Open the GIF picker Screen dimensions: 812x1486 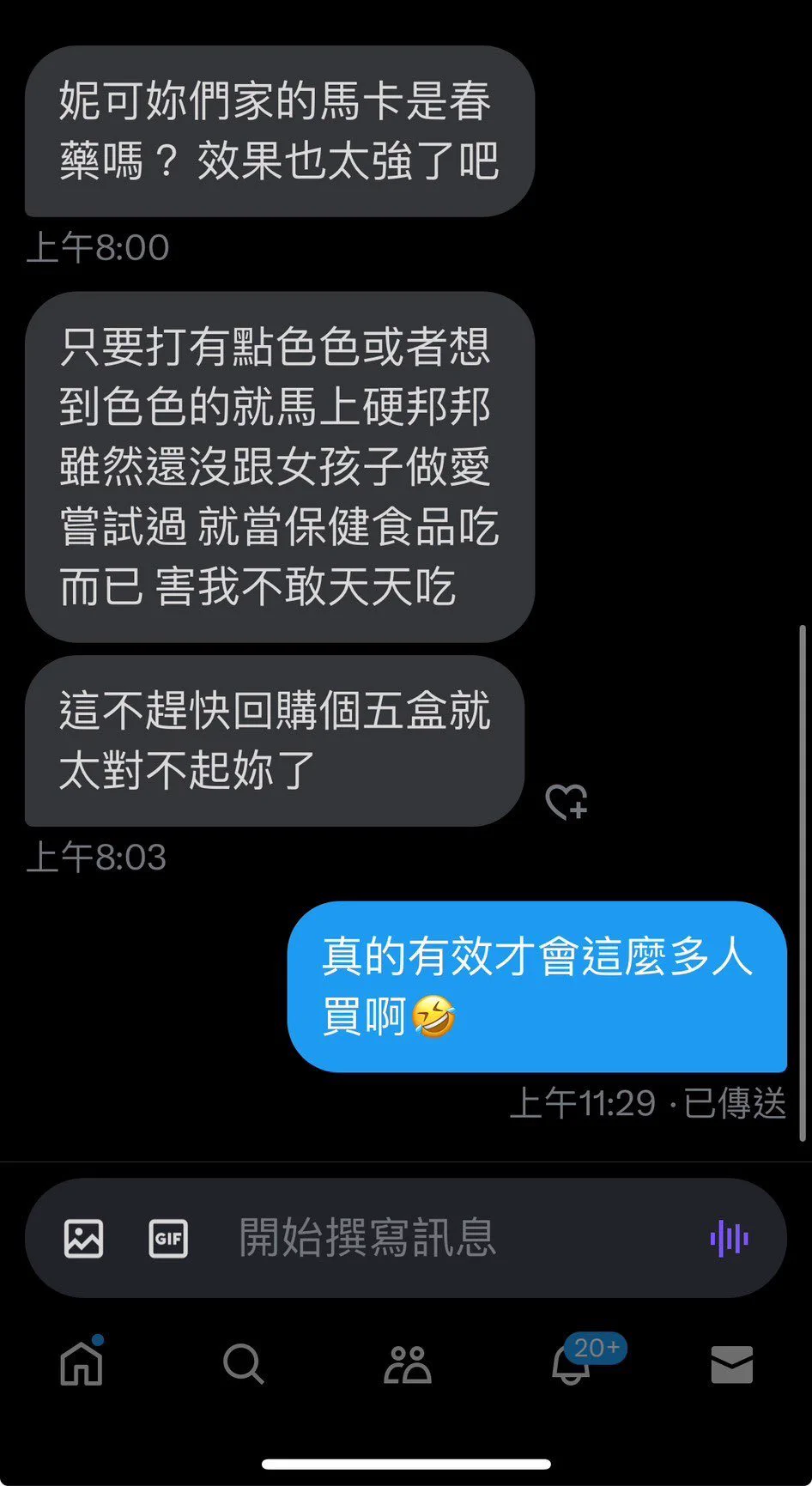(168, 1238)
